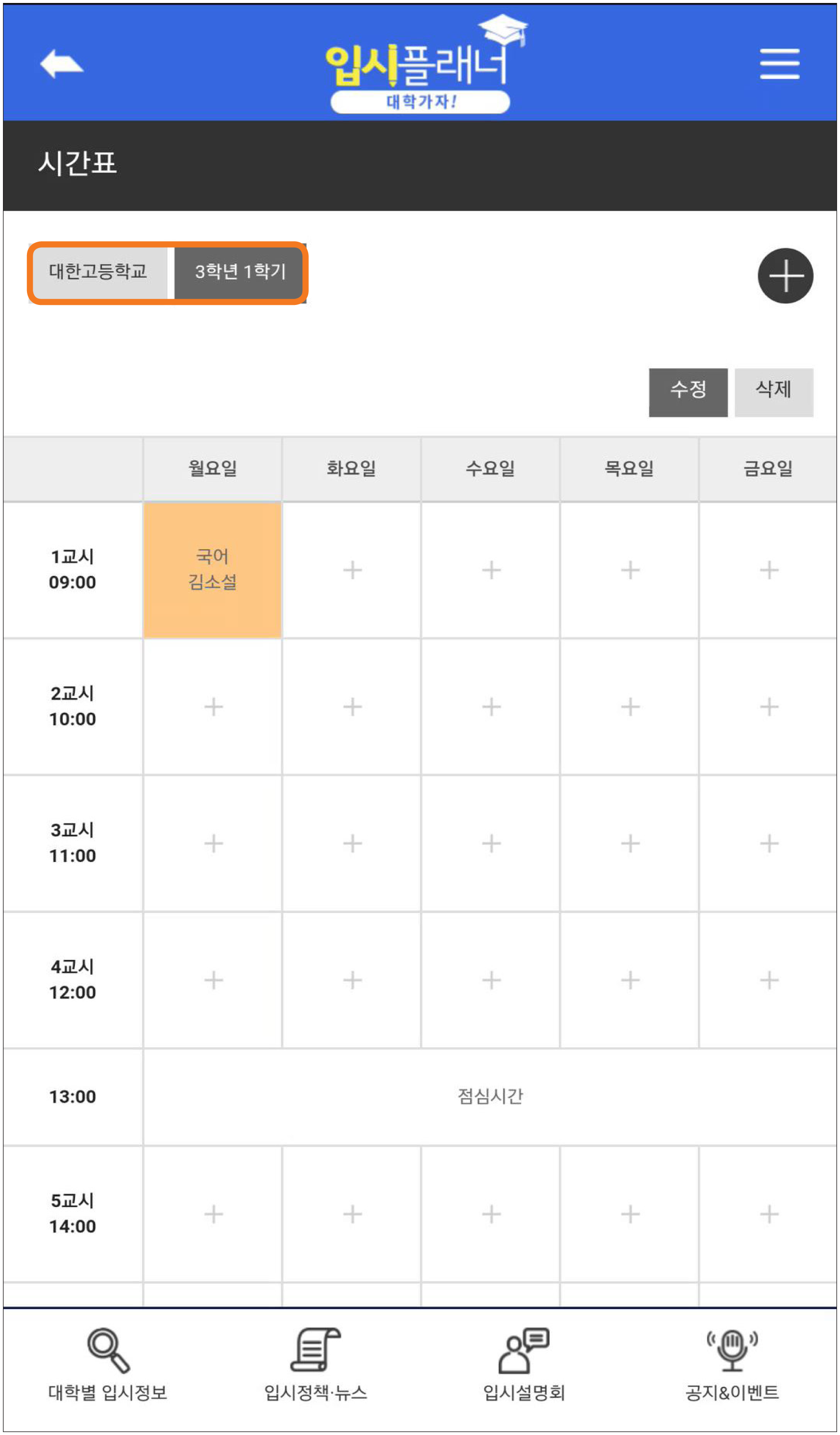Image resolution: width=840 pixels, height=1435 pixels.
Task: Add a new timetable with the plus button
Action: (x=785, y=276)
